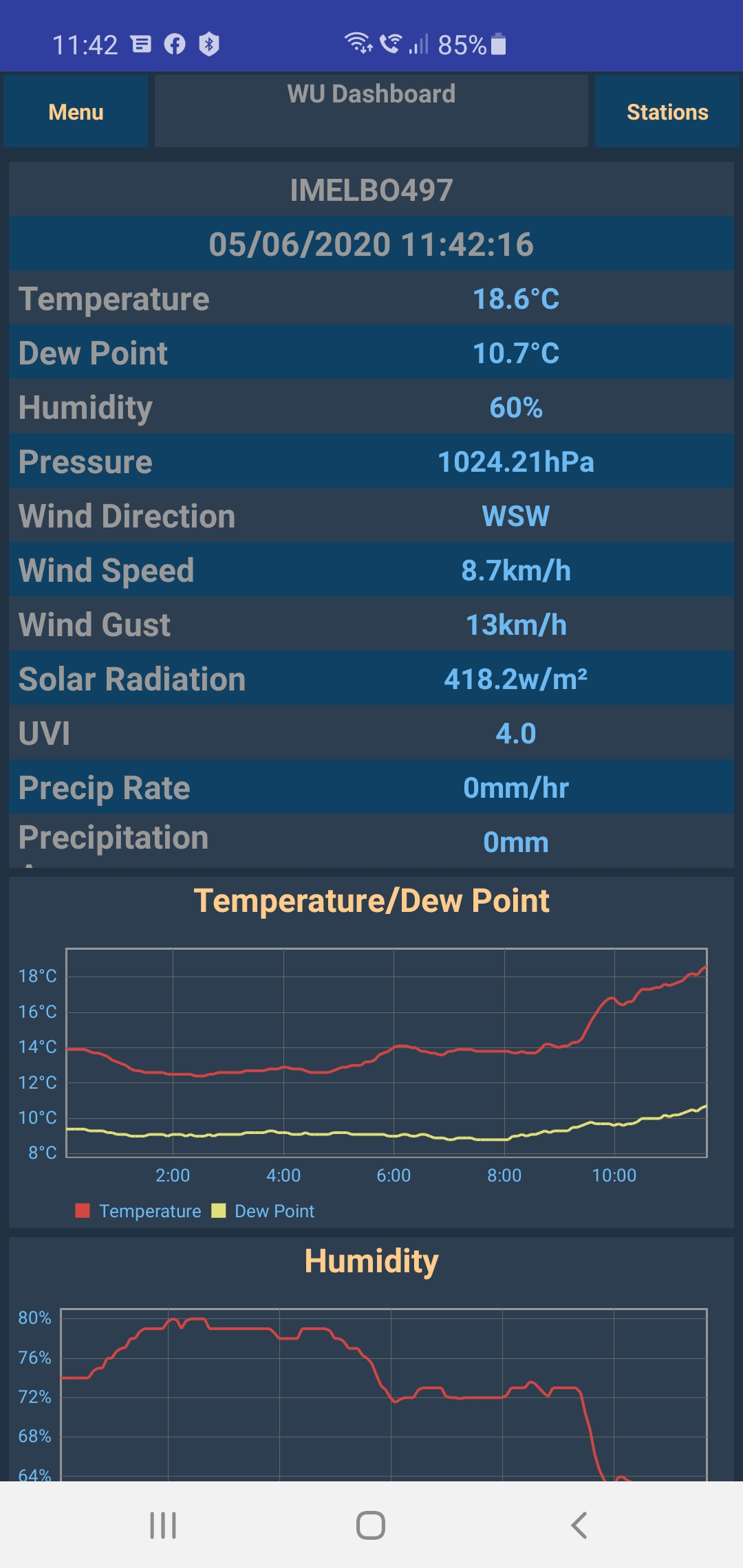743x1568 pixels.
Task: Tap the date and time display
Action: pyautogui.click(x=371, y=243)
